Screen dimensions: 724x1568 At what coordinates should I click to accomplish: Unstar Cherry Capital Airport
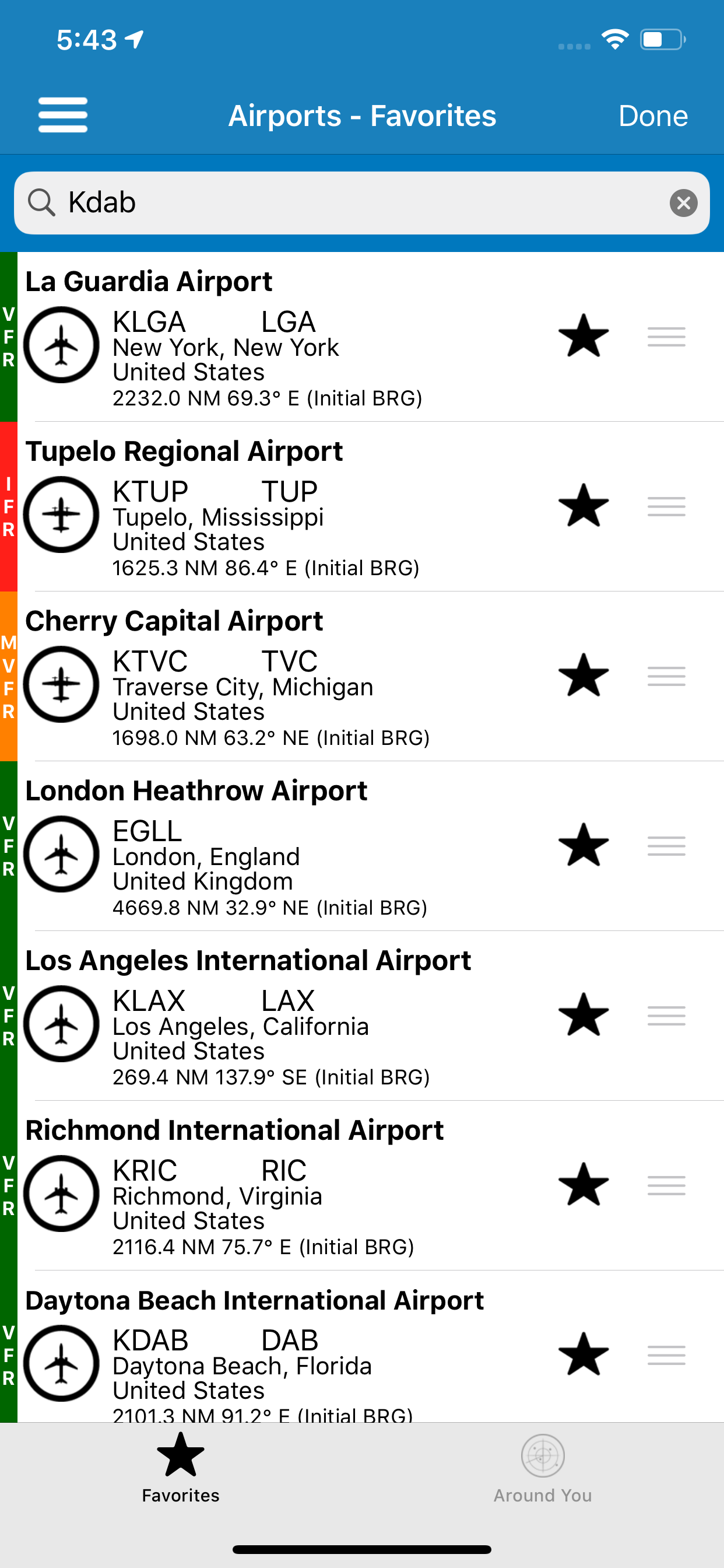(x=583, y=675)
